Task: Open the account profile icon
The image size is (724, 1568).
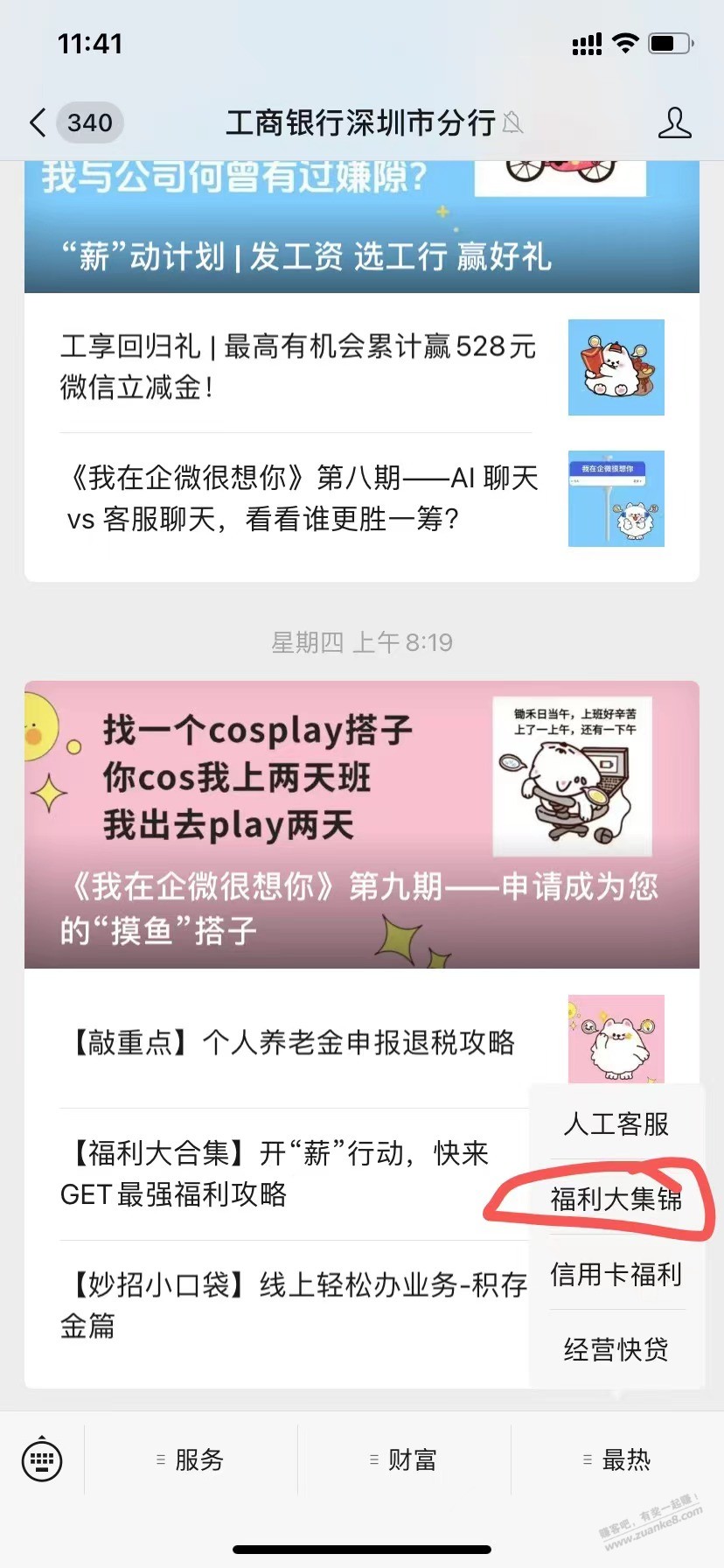Action: click(674, 123)
